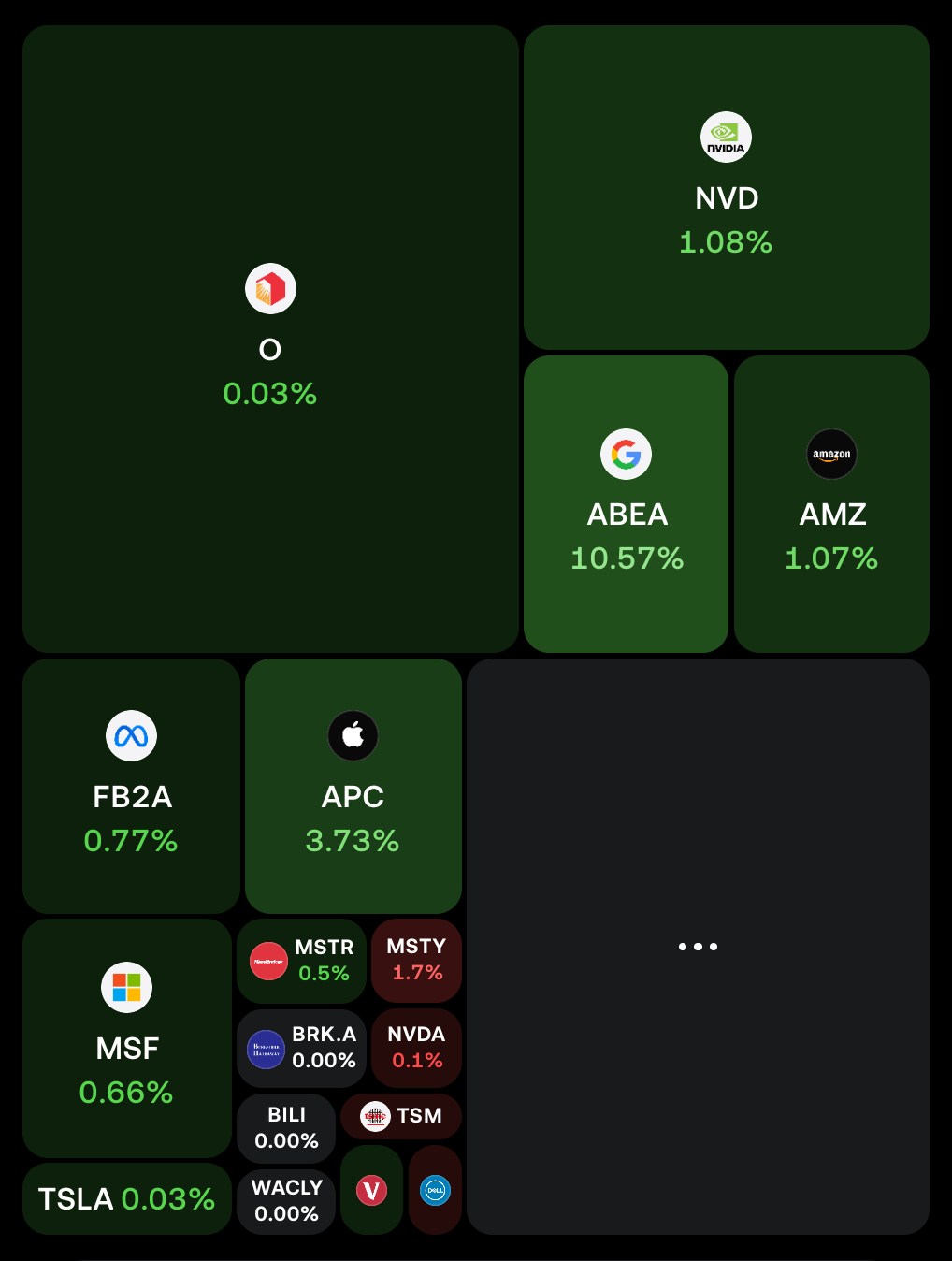Open the APC Apple tile

[x=353, y=786]
